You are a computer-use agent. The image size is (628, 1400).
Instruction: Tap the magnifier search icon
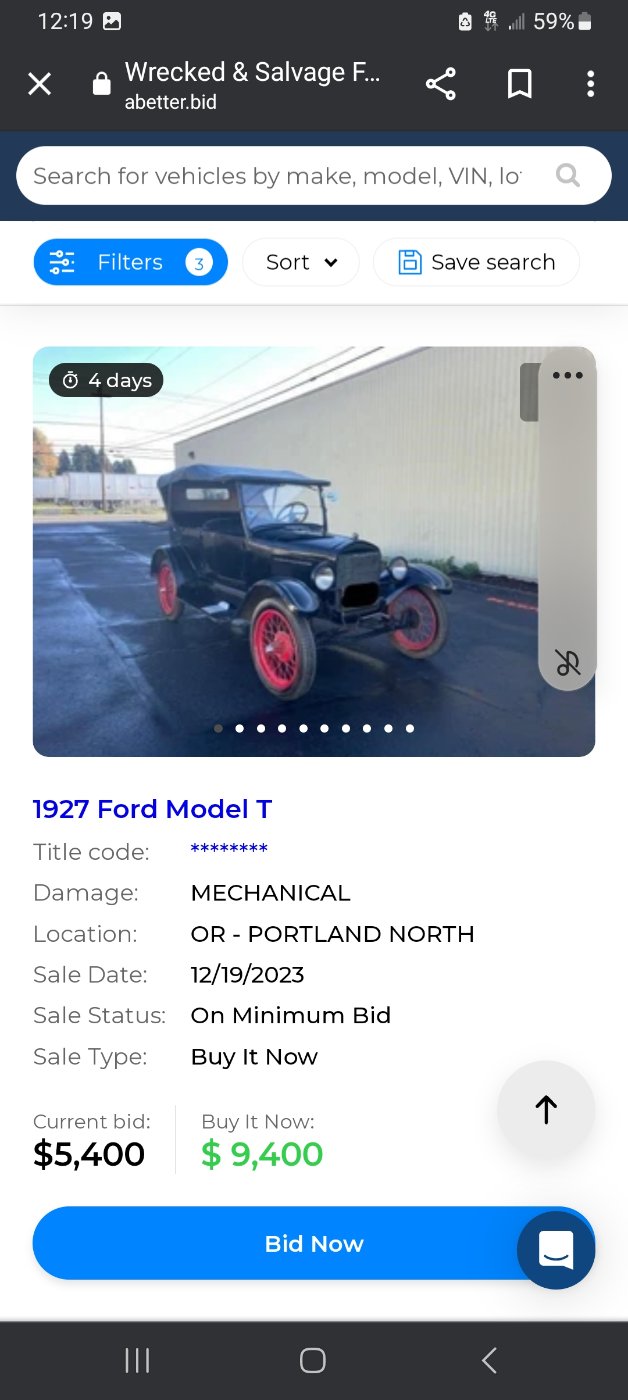[x=568, y=176]
